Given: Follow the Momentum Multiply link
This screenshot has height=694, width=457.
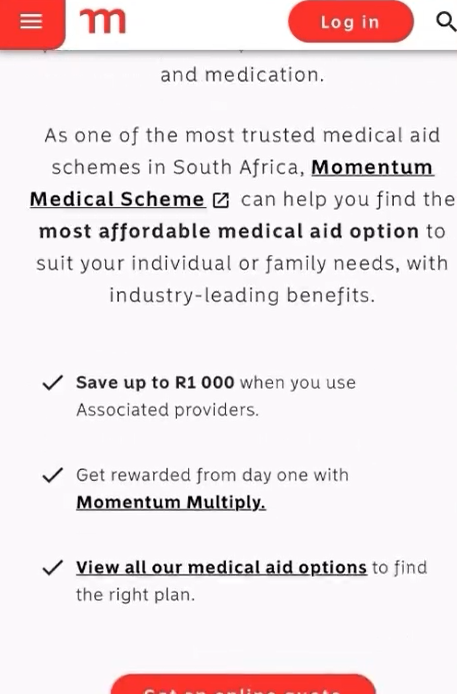Looking at the screenshot, I should coord(171,502).
